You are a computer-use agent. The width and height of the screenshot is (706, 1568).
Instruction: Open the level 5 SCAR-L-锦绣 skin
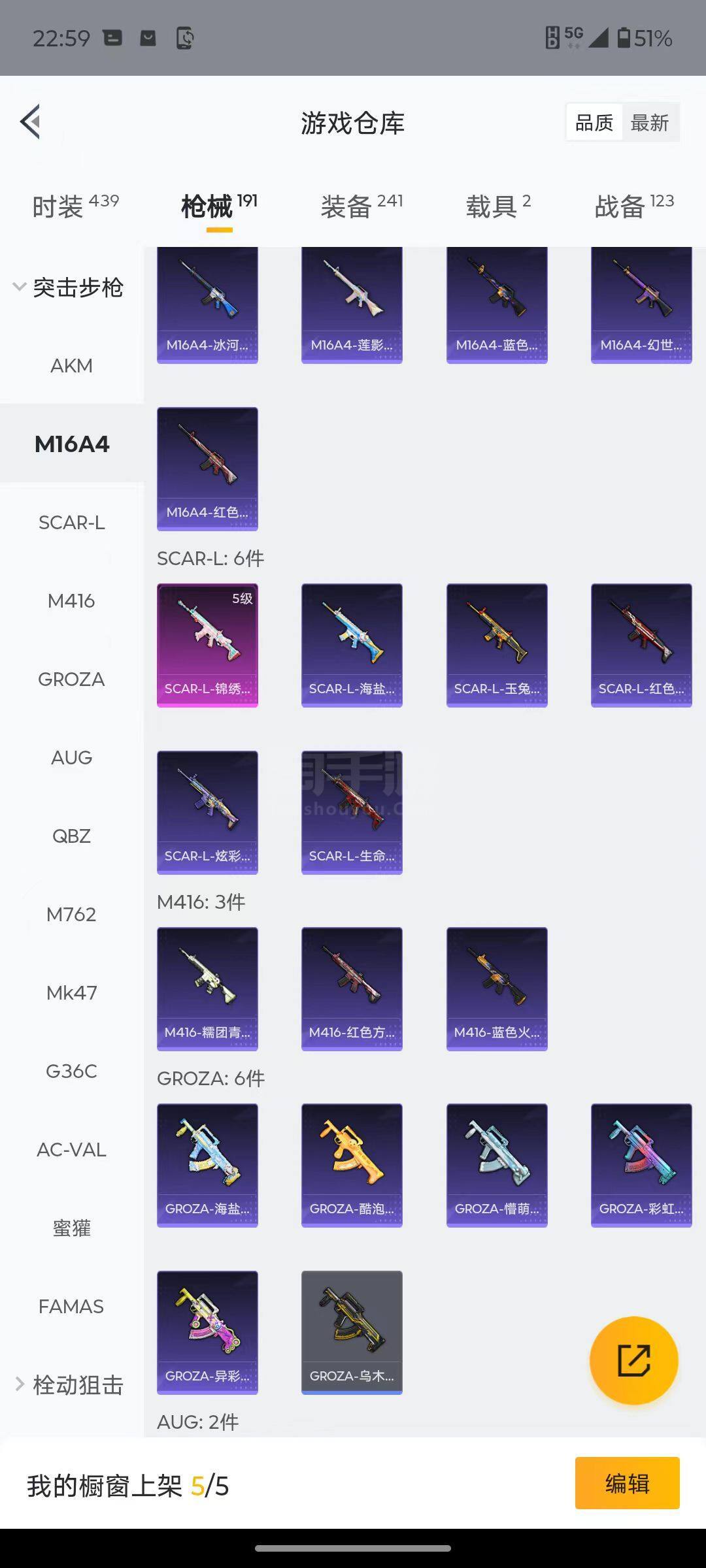point(207,645)
